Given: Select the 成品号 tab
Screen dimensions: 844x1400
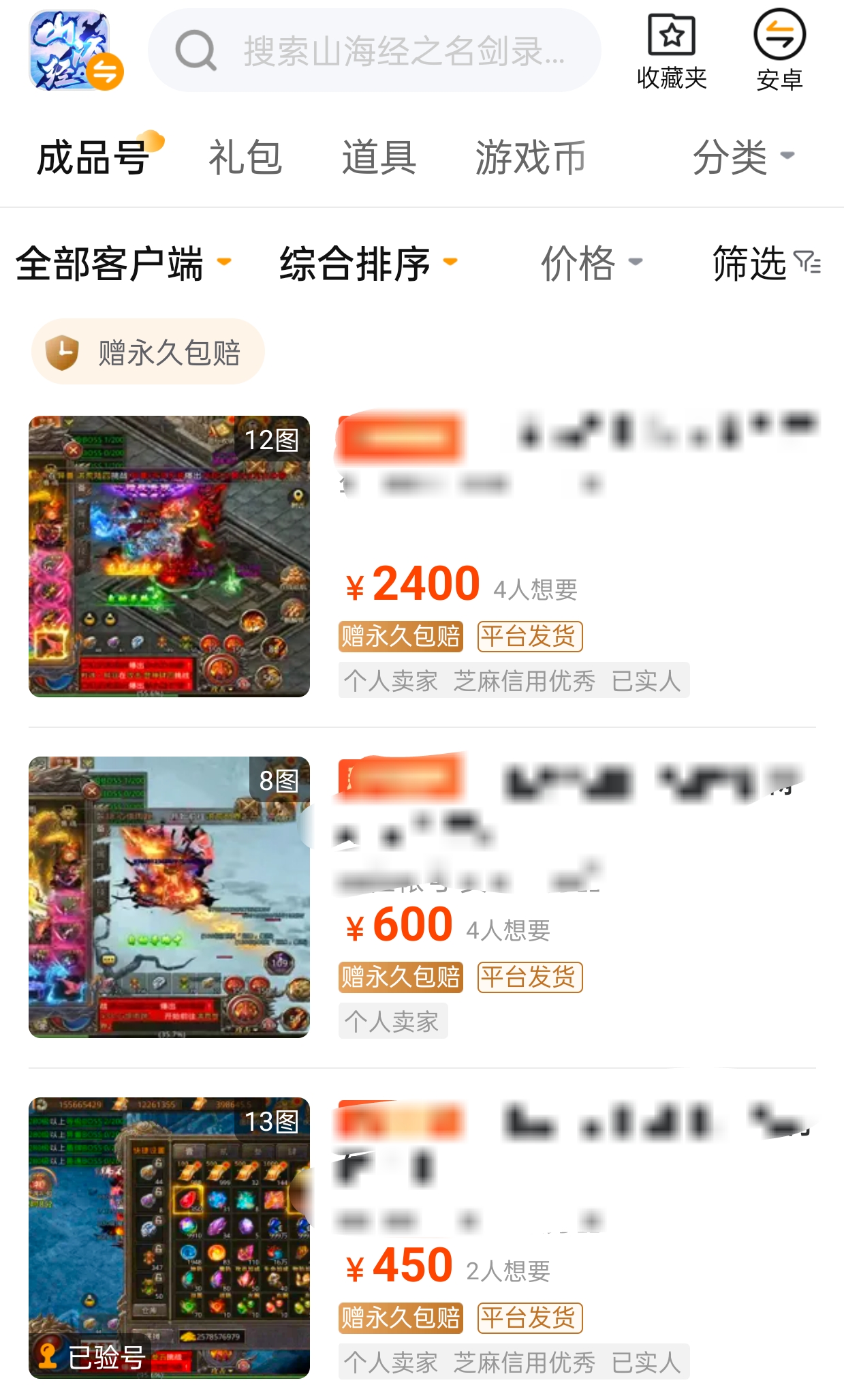Looking at the screenshot, I should tap(93, 158).
